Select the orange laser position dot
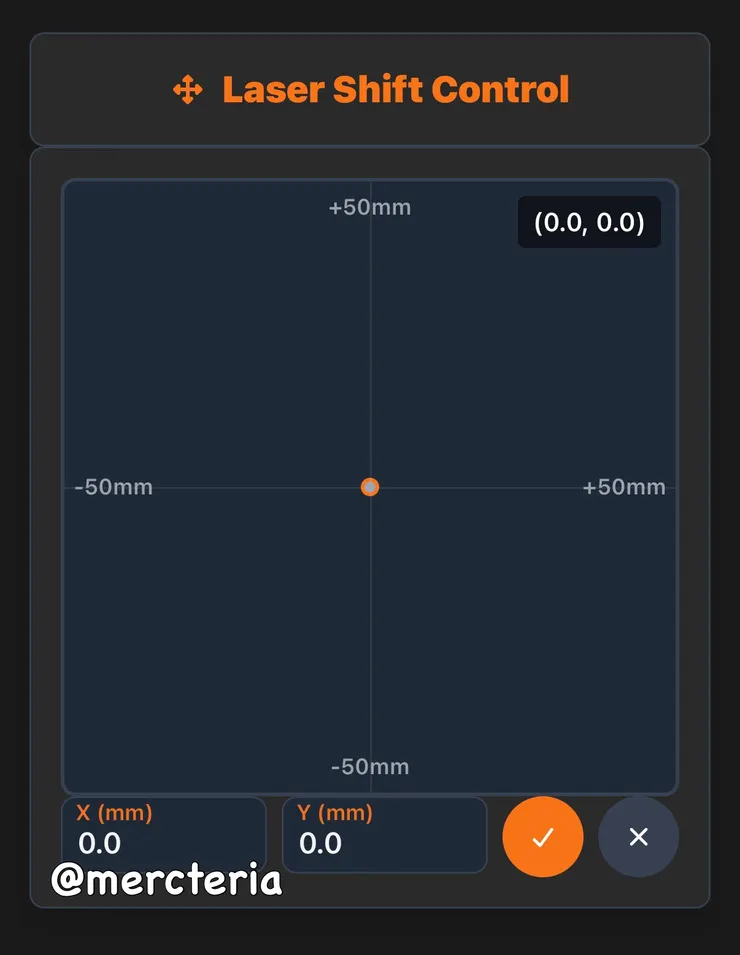Viewport: 740px width, 955px height. point(370,487)
